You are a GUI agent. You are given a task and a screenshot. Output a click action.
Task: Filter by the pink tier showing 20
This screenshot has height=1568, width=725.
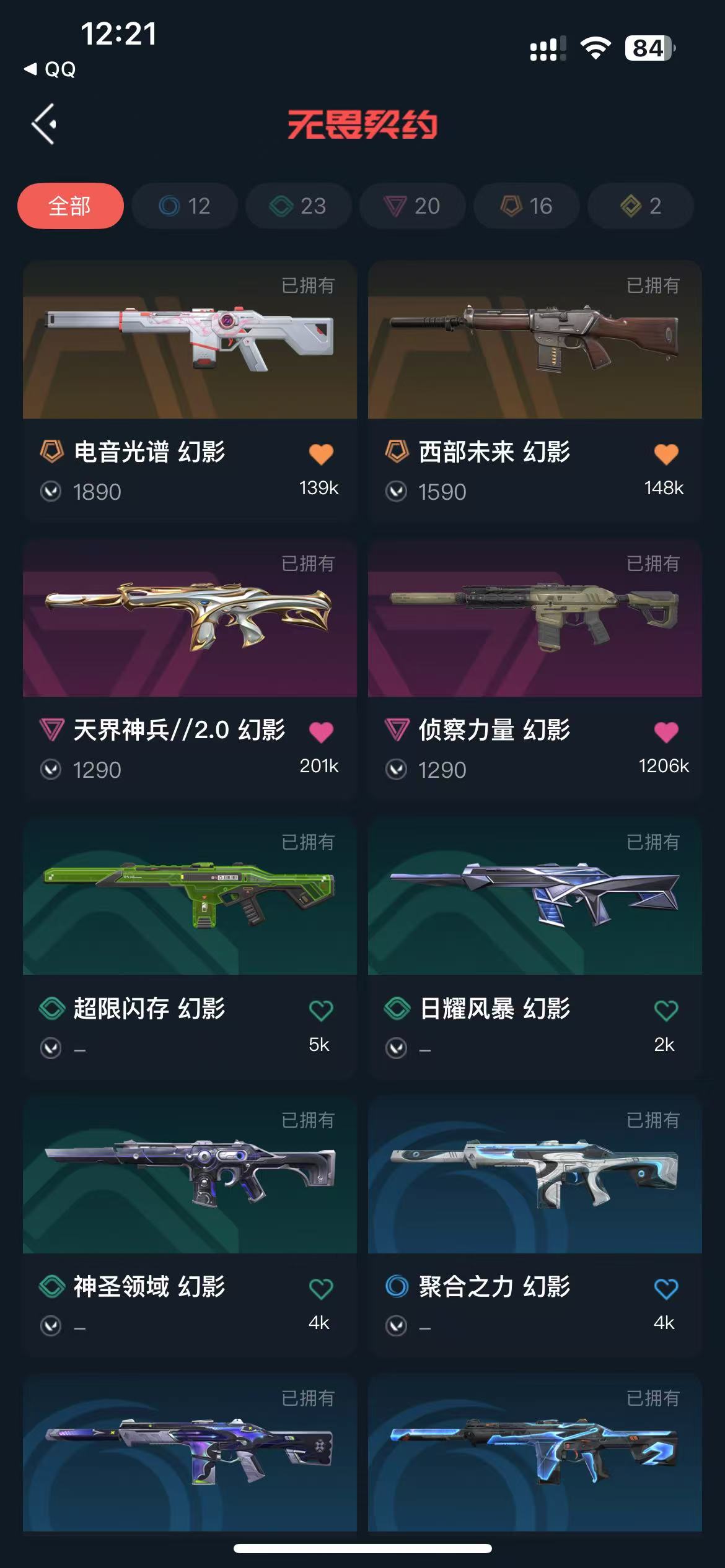(x=412, y=206)
